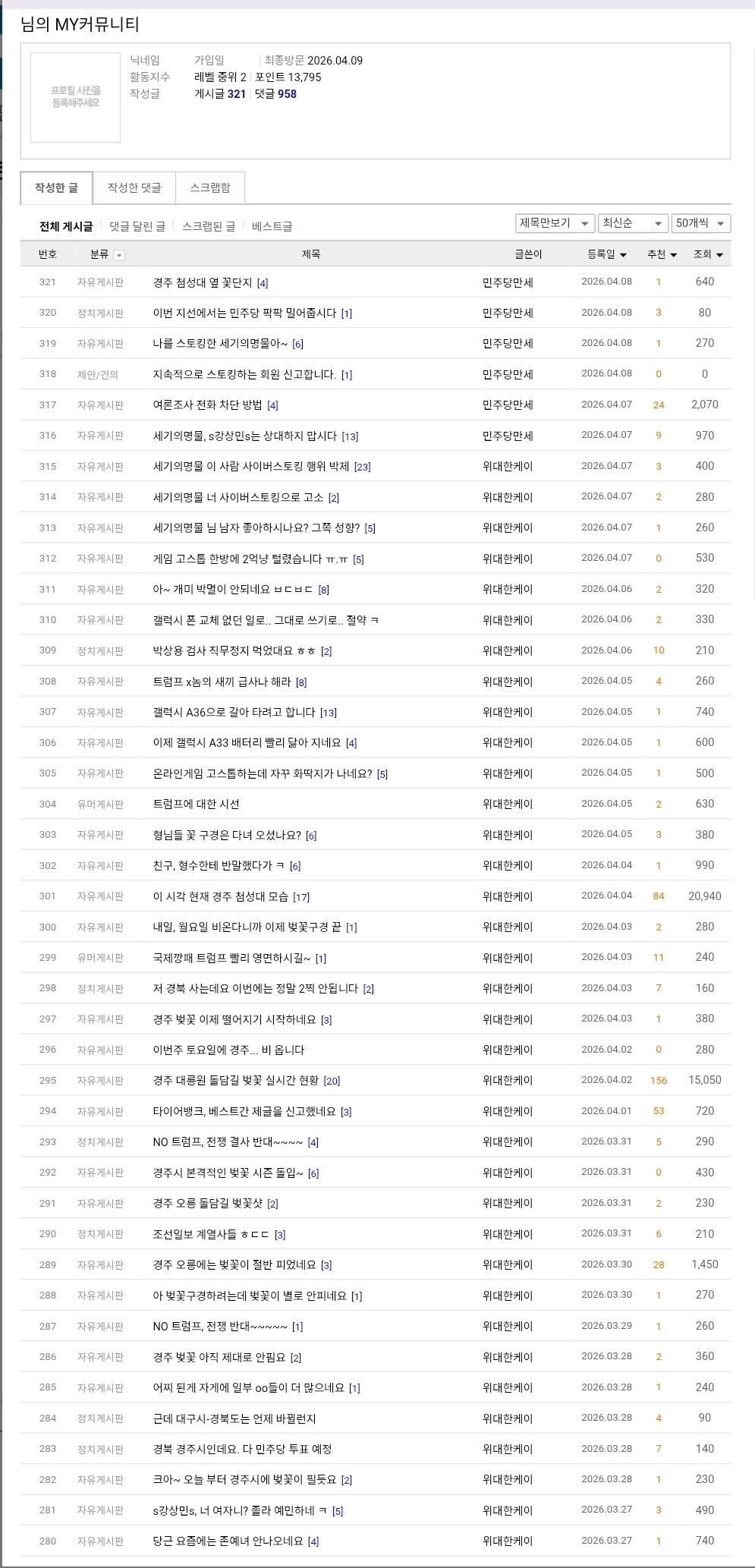Viewport: 755px width, 1568px height.
Task: Select the 작성한 글 tab
Action: (x=56, y=187)
